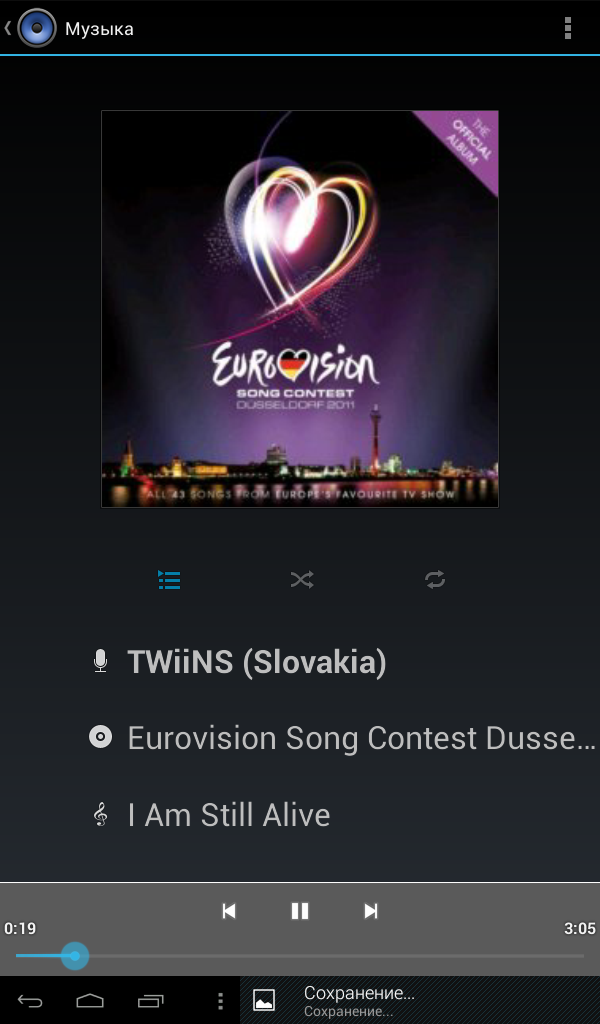Pause the playing song
This screenshot has width=600, height=1024.
(300, 911)
